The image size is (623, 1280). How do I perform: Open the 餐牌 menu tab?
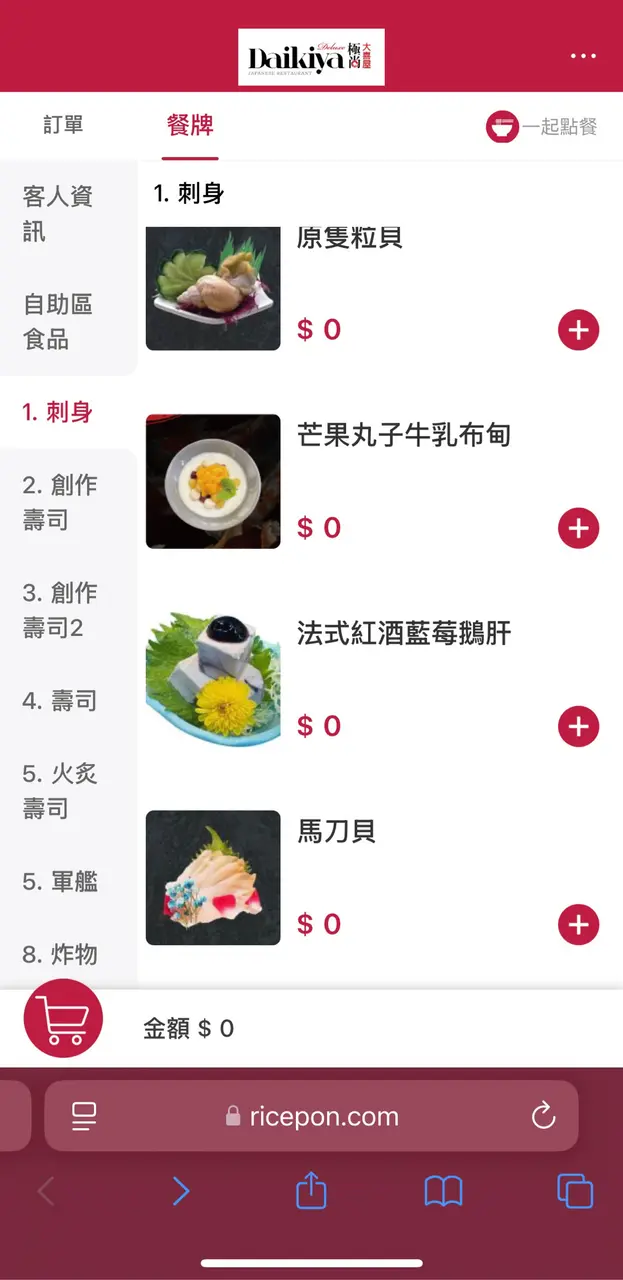190,126
